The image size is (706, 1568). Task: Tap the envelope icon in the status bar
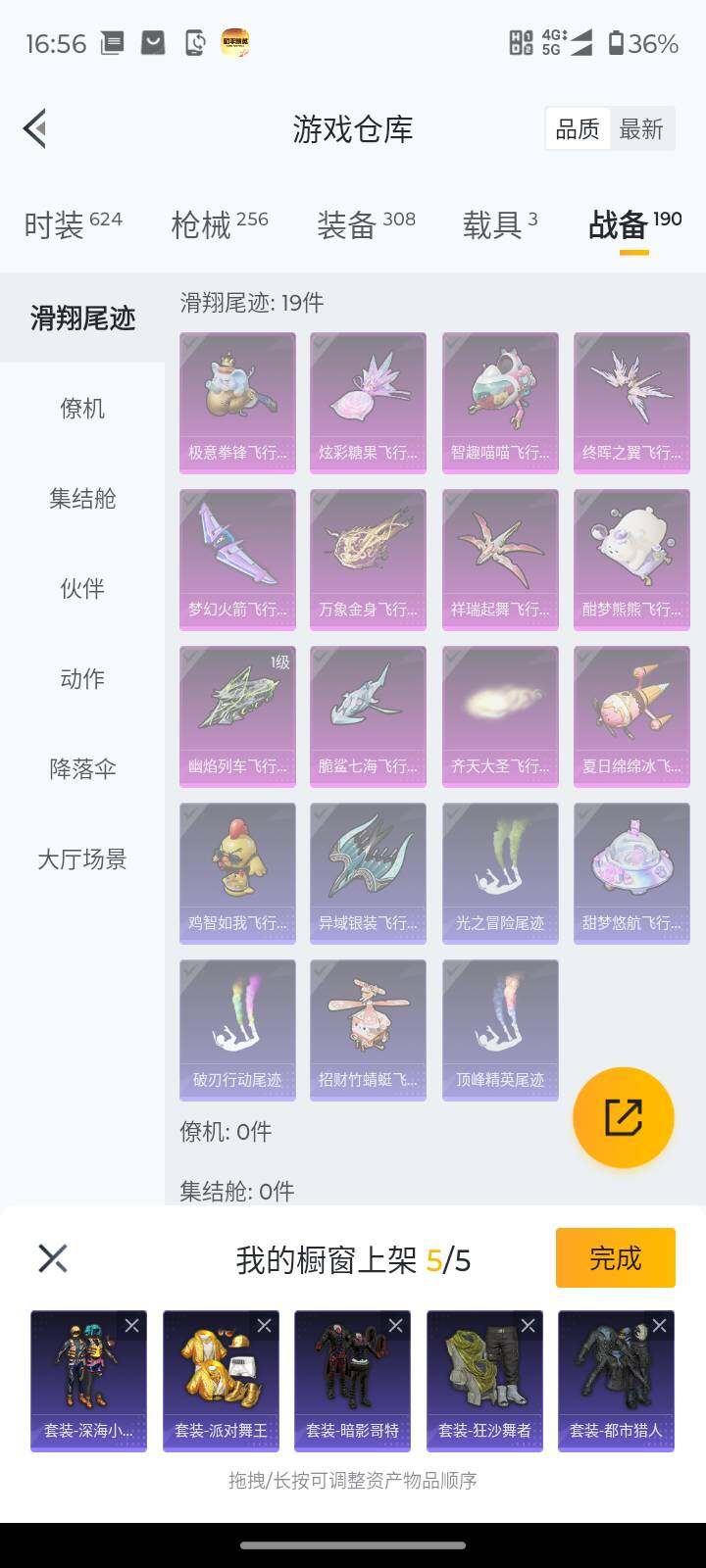[152, 43]
